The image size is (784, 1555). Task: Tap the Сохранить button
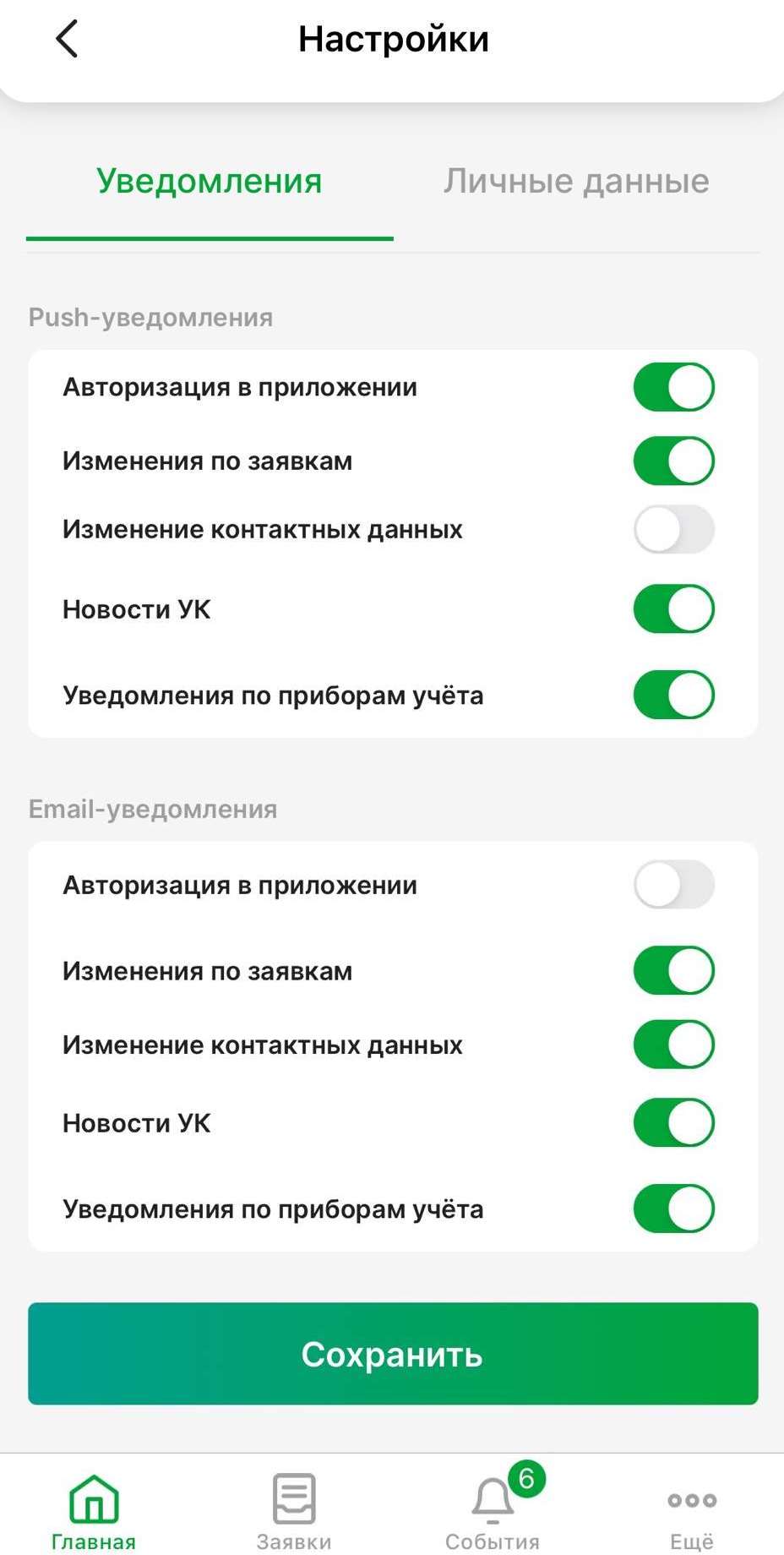click(393, 1354)
